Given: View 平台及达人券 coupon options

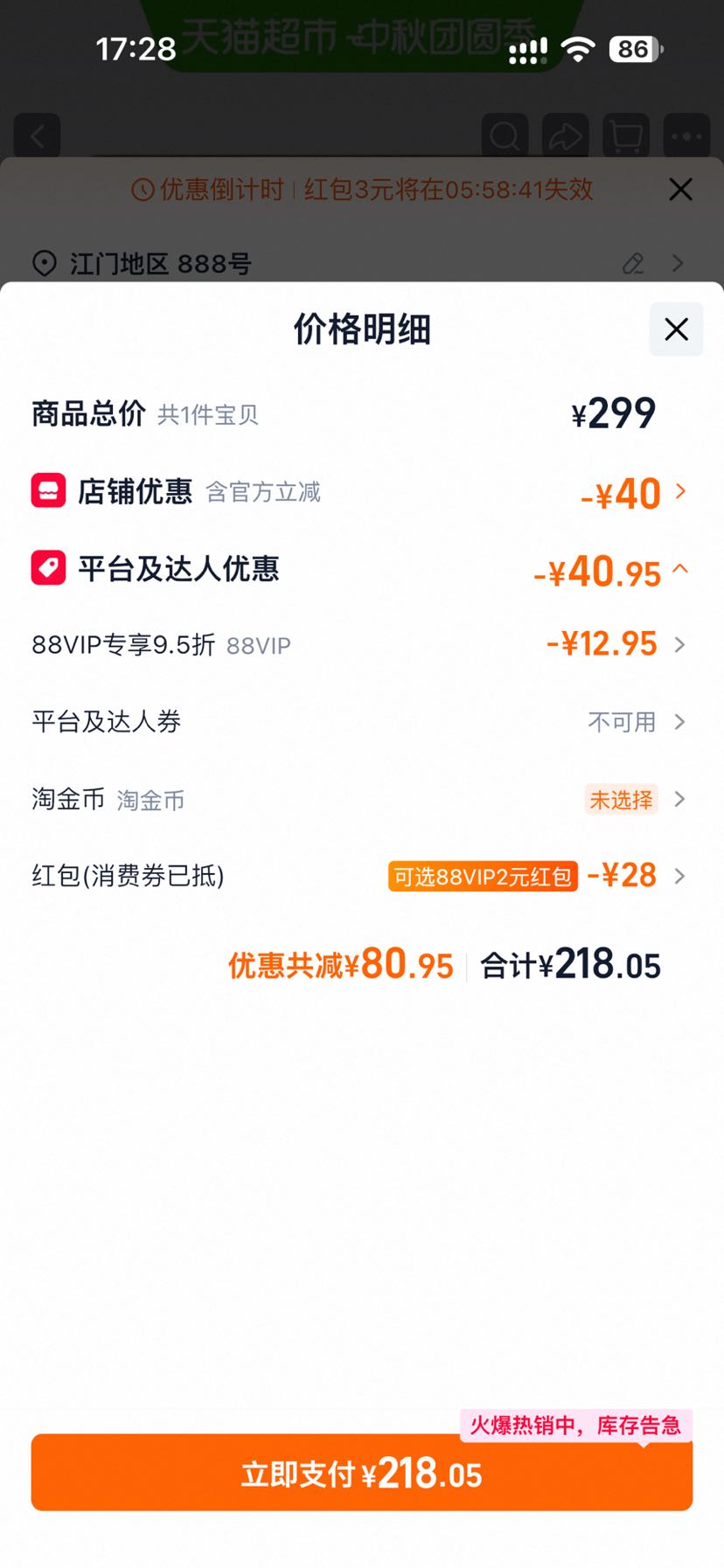Looking at the screenshot, I should [360, 722].
